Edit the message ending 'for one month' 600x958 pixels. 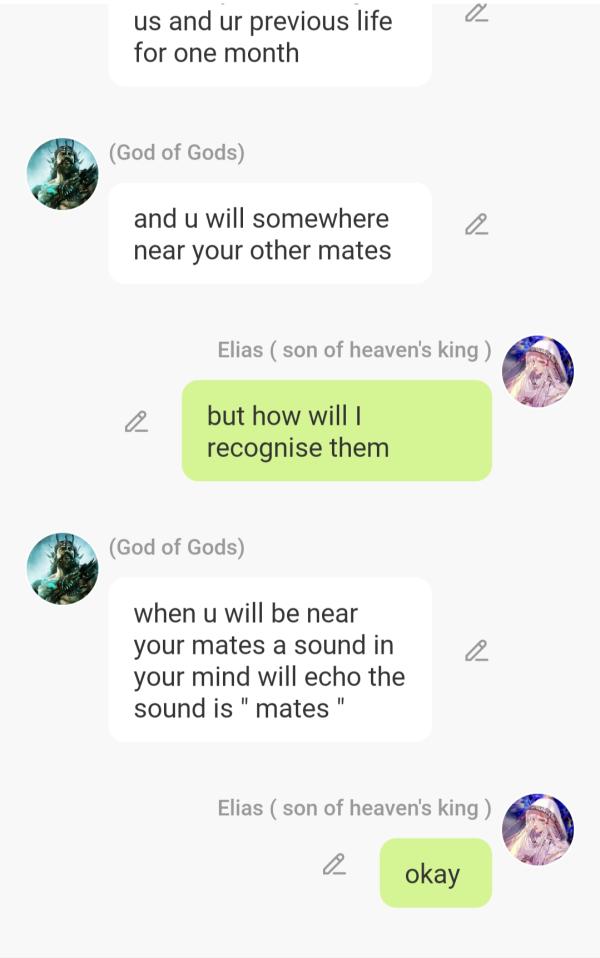pos(477,12)
